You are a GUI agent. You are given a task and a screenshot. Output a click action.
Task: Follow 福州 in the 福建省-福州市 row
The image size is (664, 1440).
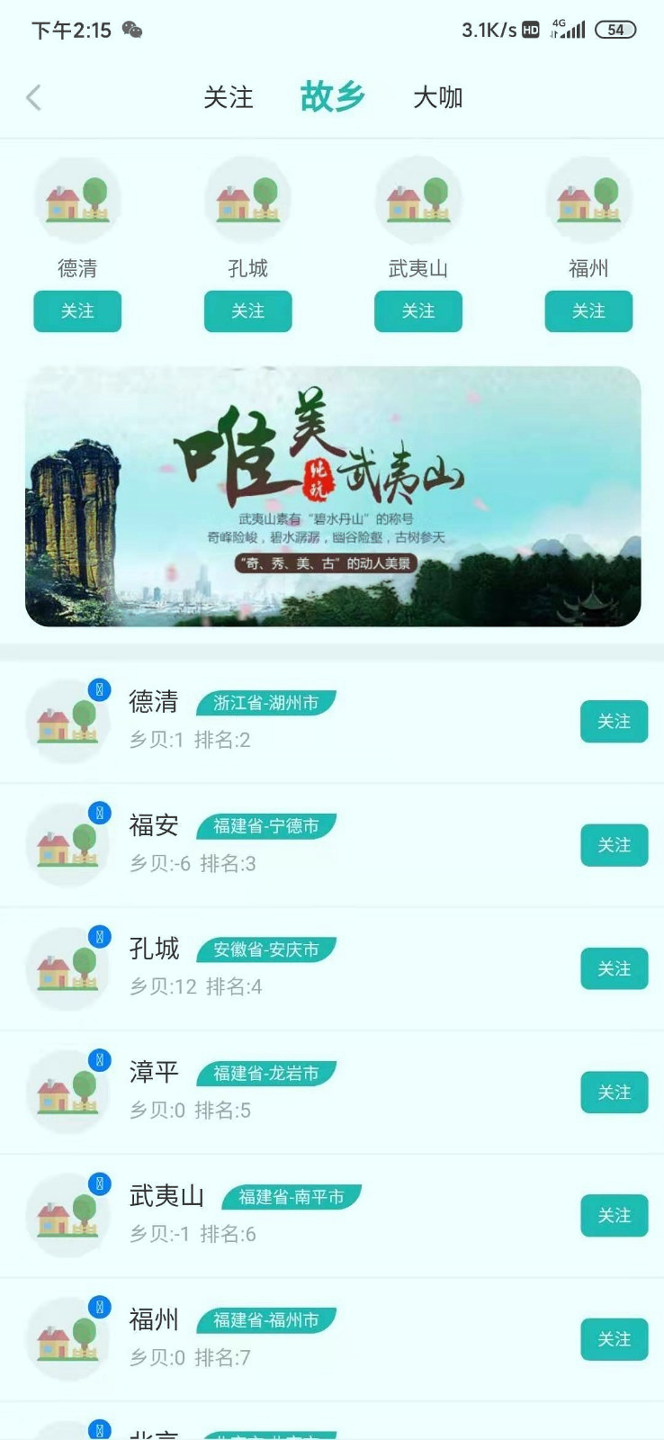[613, 1339]
